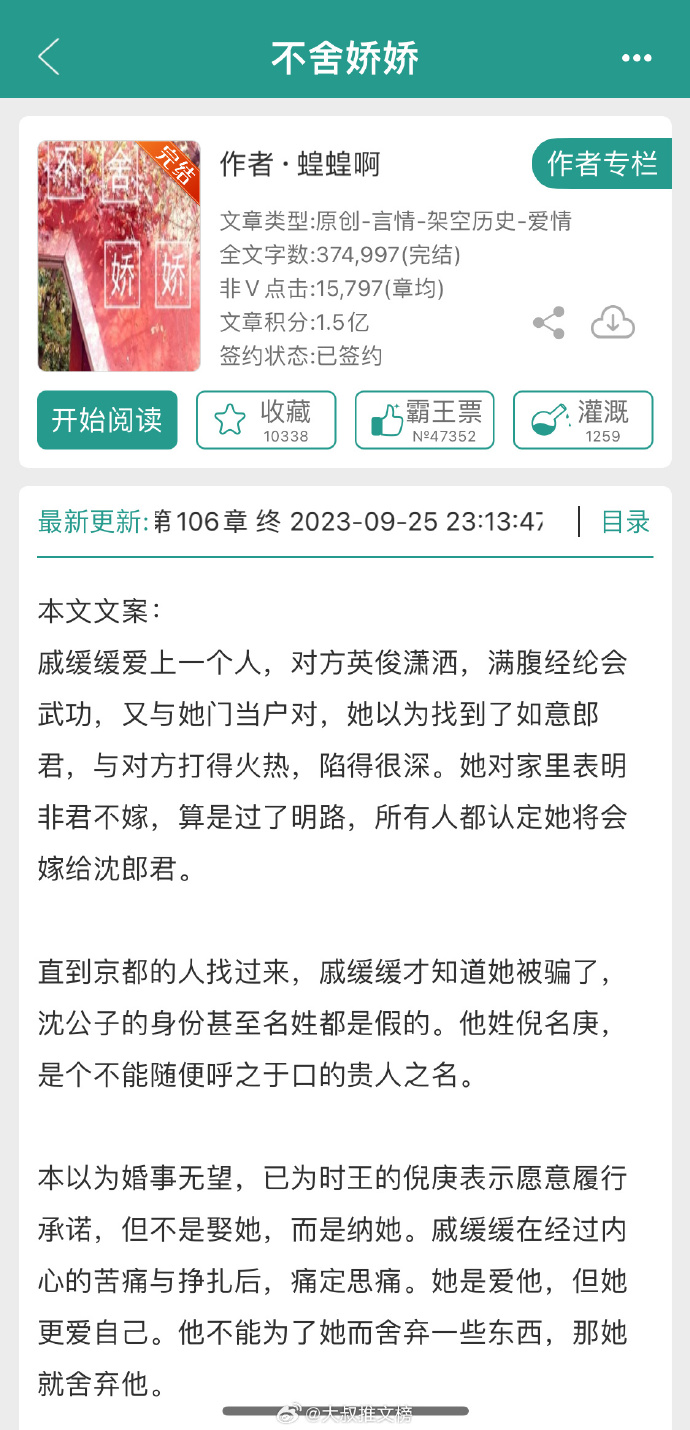Tap the 灌溉 button
The height and width of the screenshot is (1430, 690).
pos(583,420)
